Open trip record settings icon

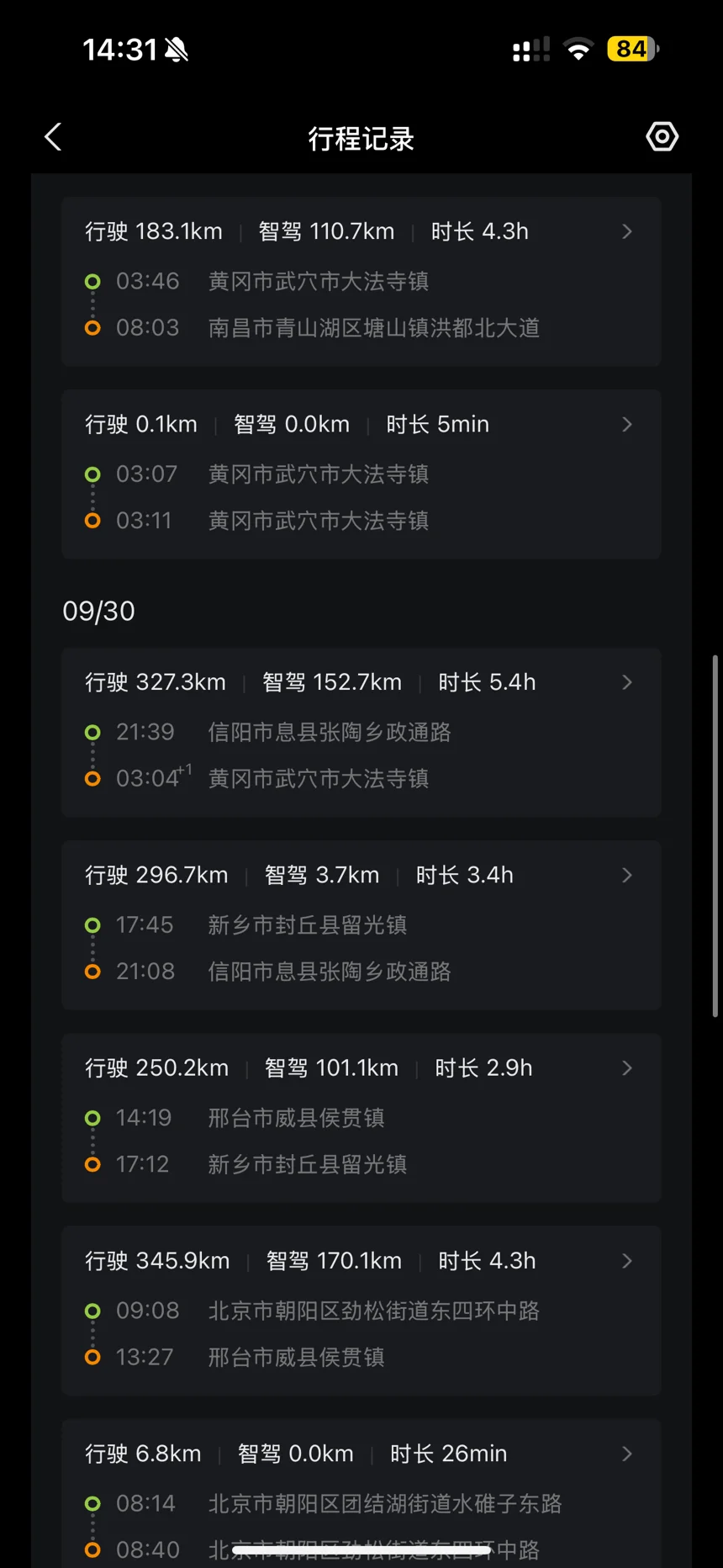point(662,137)
